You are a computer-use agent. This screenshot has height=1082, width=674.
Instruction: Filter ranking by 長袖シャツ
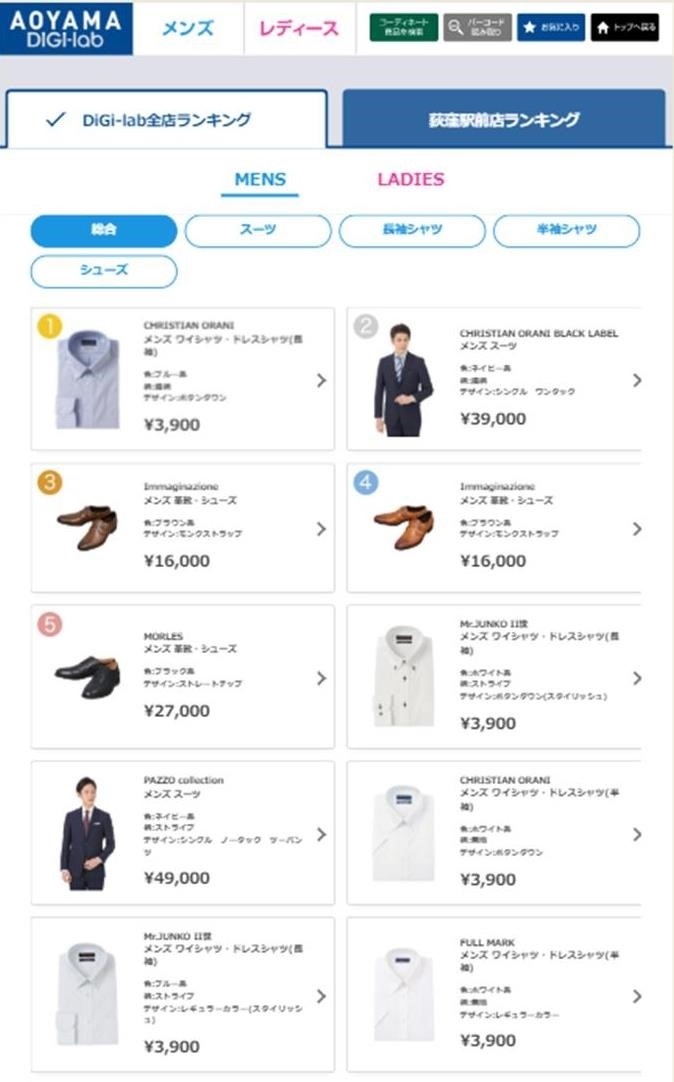411,230
